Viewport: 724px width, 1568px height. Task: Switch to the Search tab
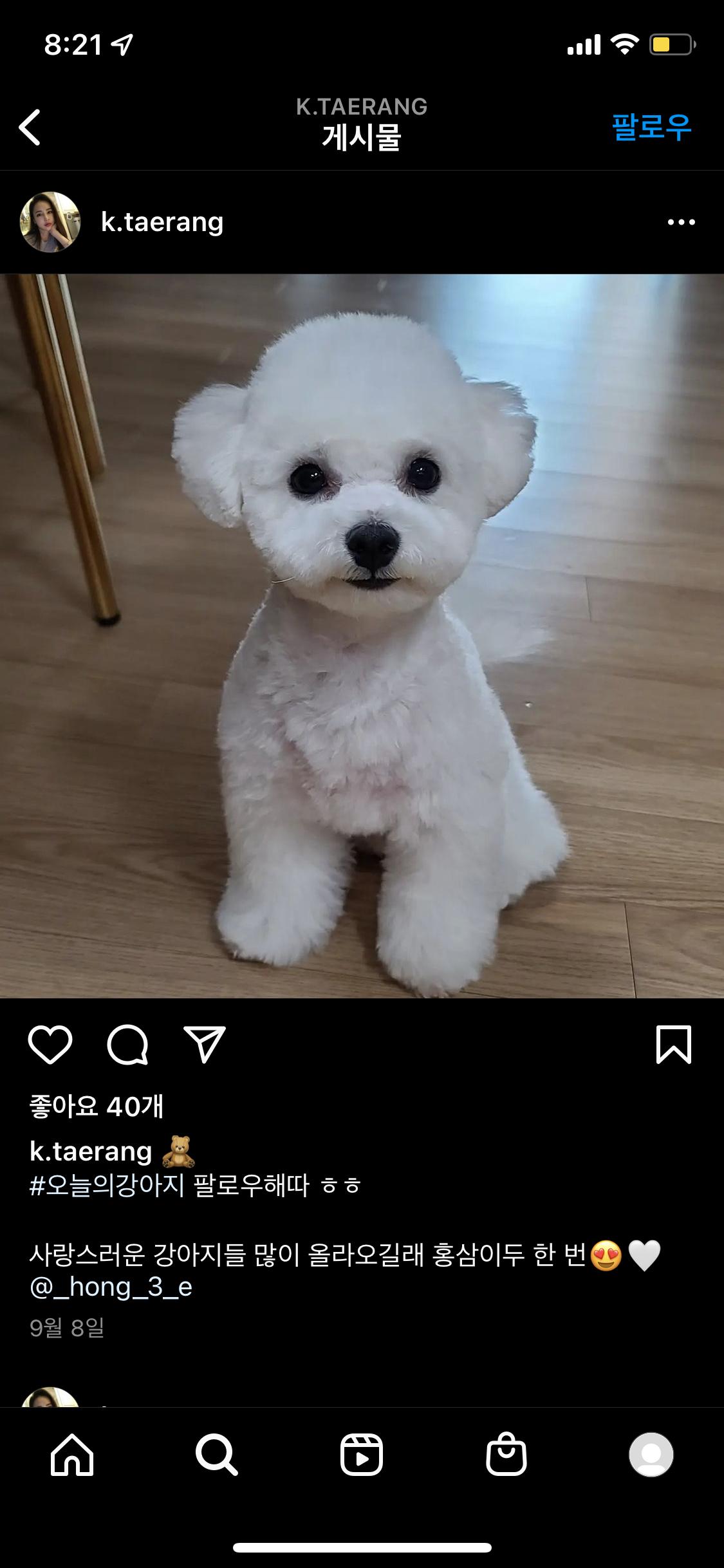pyautogui.click(x=217, y=1454)
